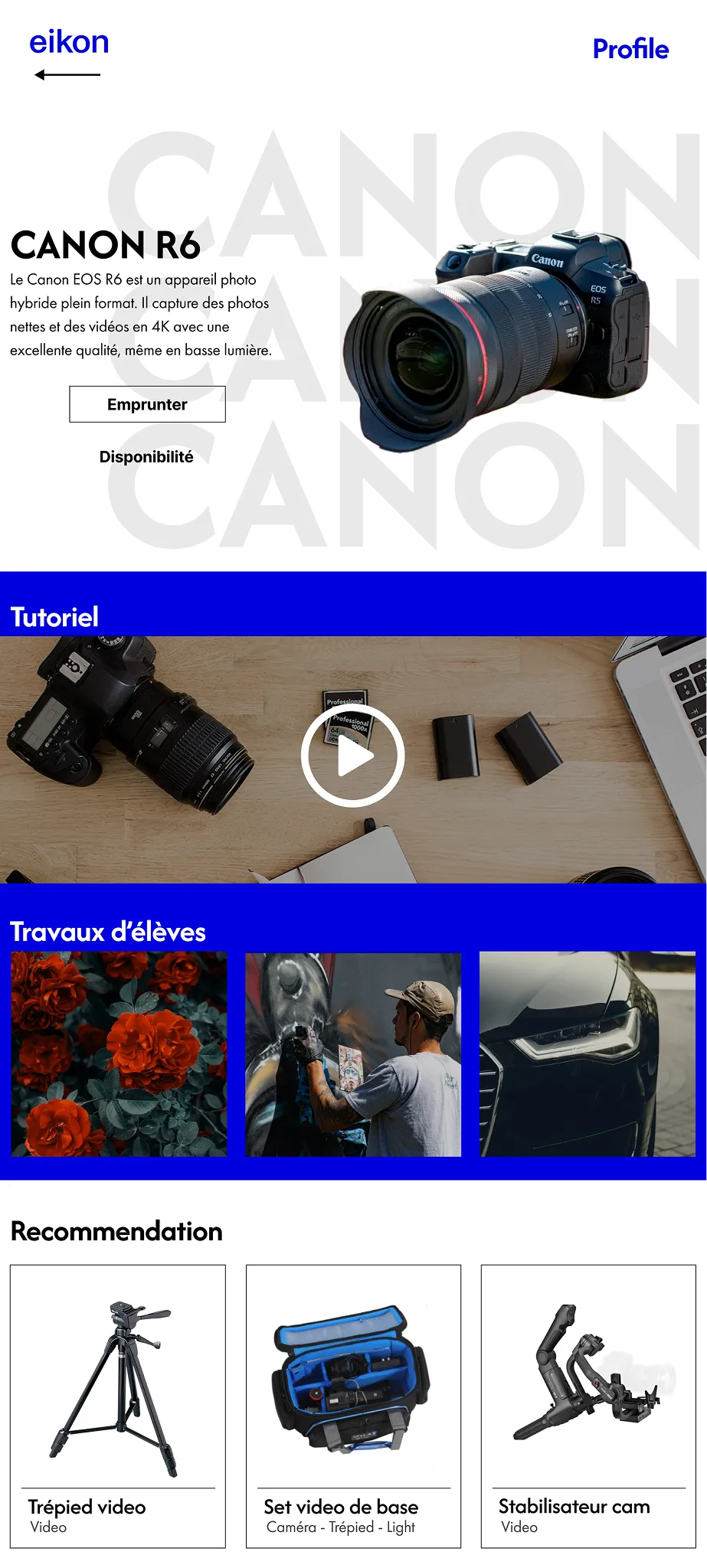The image size is (707, 1568).
Task: View the Stabilisateur cam recommendation
Action: click(588, 1406)
